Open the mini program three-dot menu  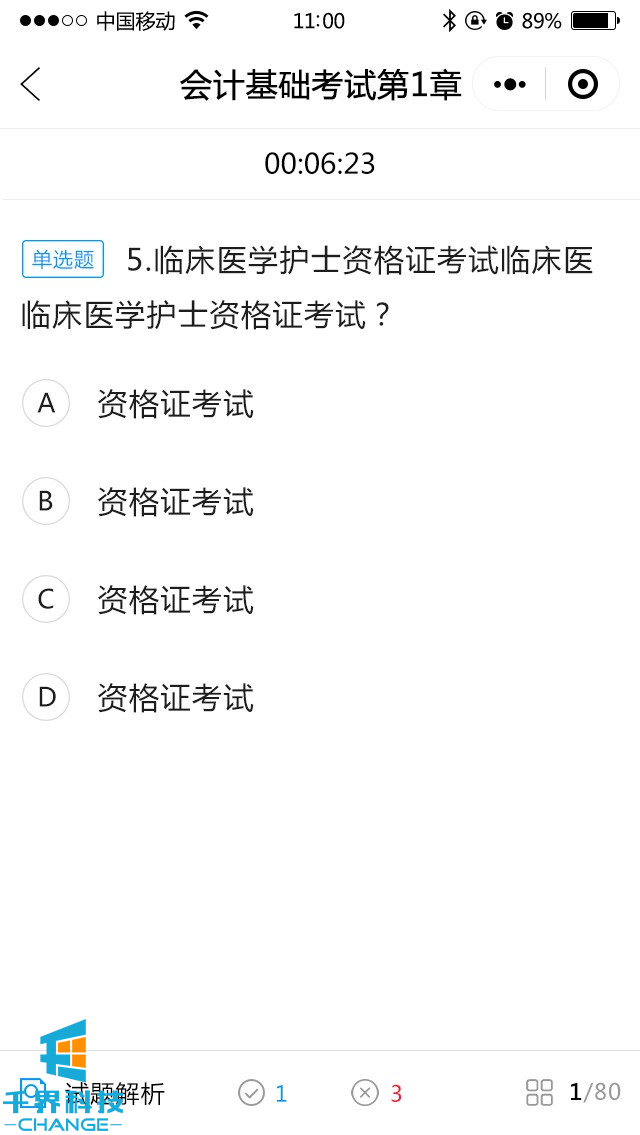(510, 85)
